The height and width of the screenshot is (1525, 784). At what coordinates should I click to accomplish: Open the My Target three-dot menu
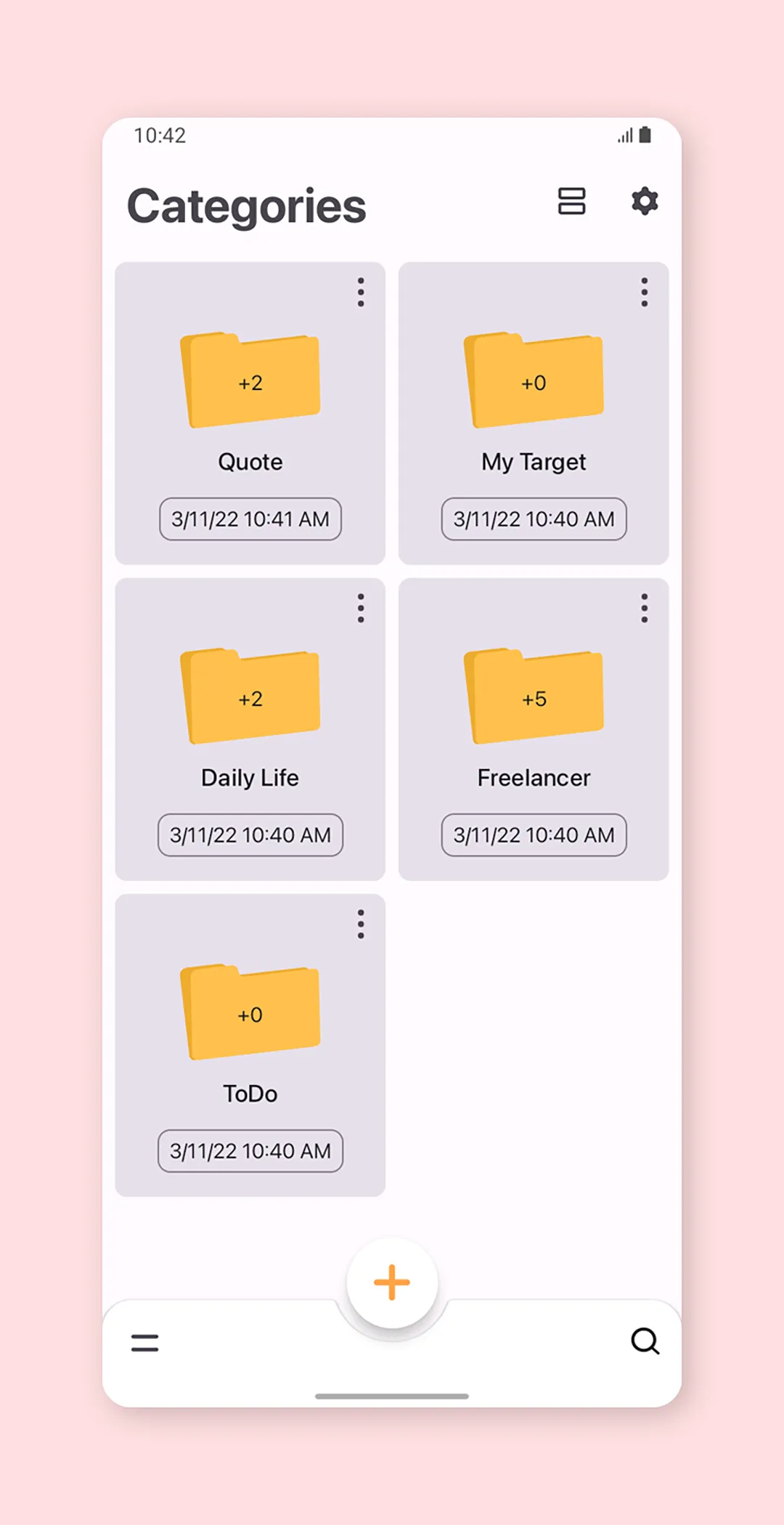click(x=644, y=291)
